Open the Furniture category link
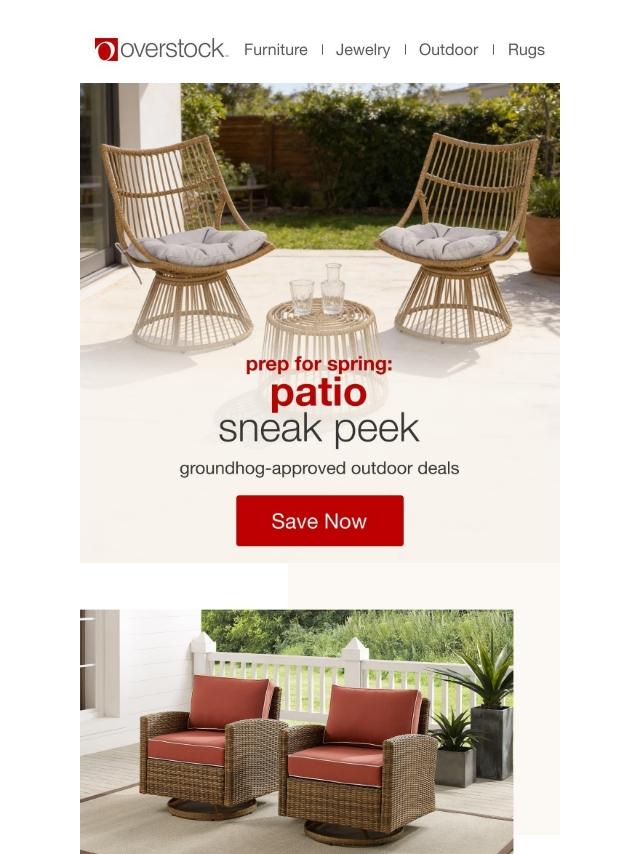Image resolution: width=640 pixels, height=854 pixels. [275, 49]
